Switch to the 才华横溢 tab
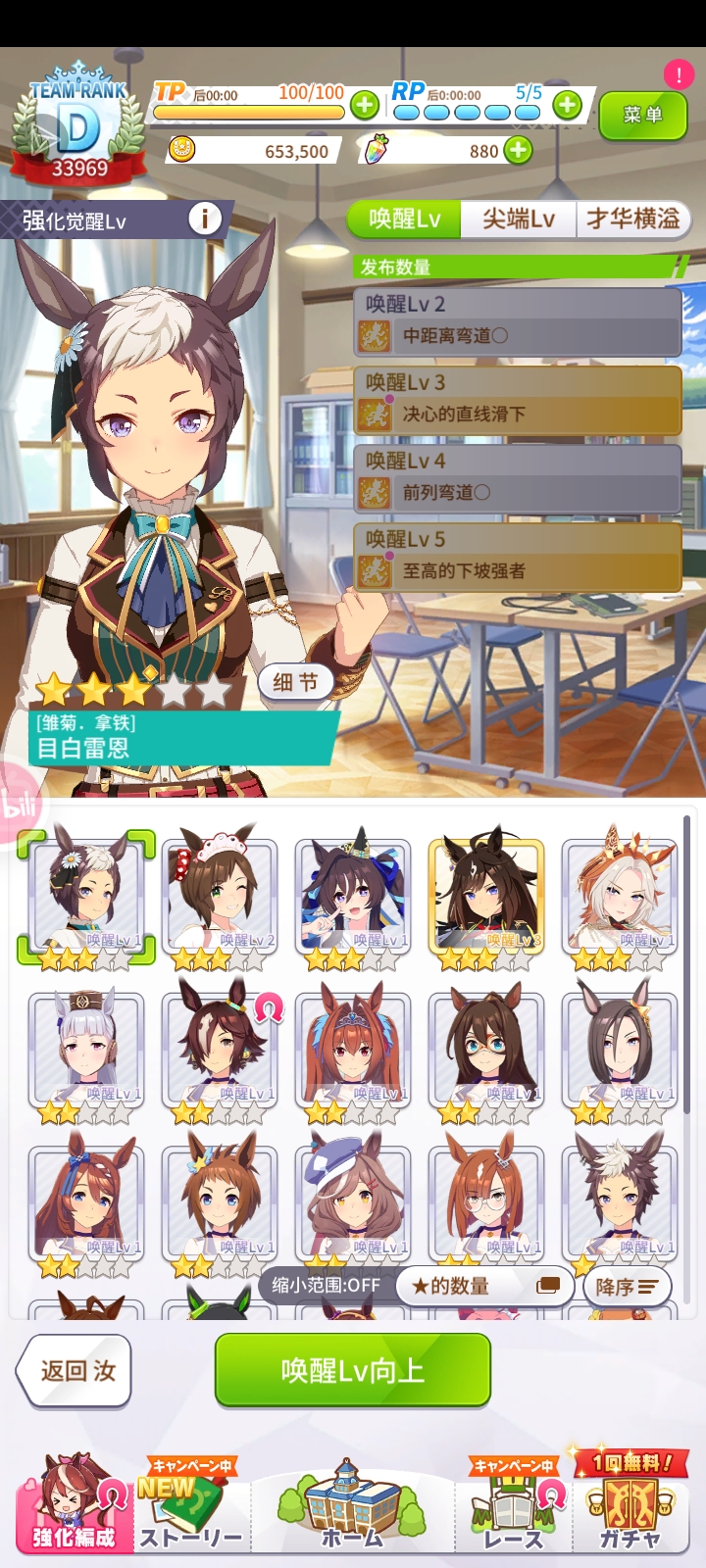This screenshot has width=706, height=1568. tap(632, 219)
